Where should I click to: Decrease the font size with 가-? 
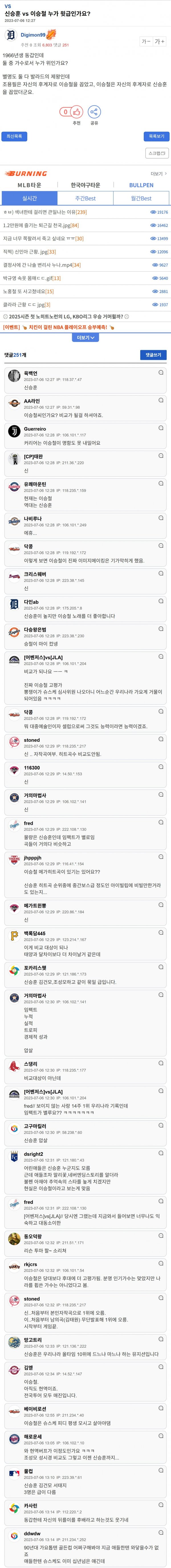(x=145, y=41)
